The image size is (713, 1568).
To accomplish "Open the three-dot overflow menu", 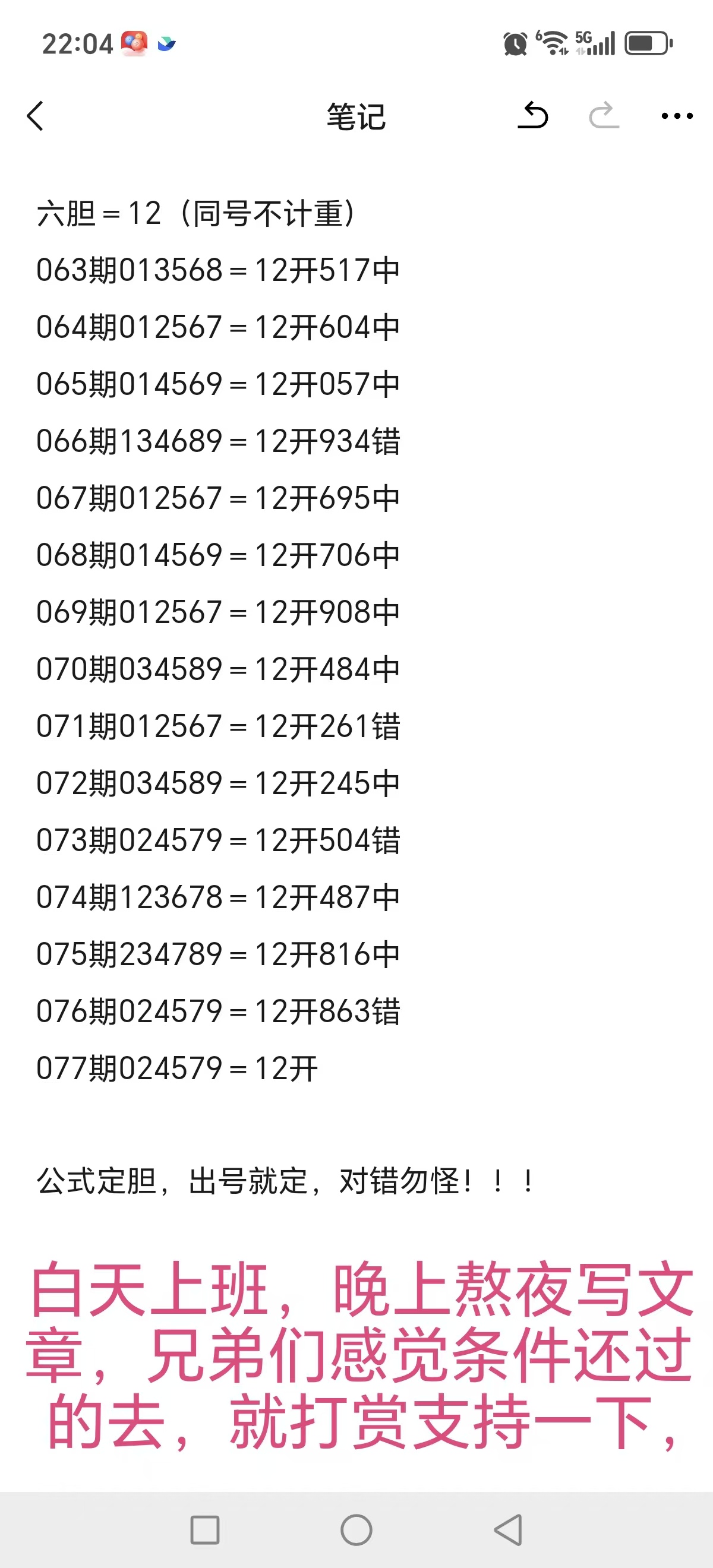I will click(676, 116).
